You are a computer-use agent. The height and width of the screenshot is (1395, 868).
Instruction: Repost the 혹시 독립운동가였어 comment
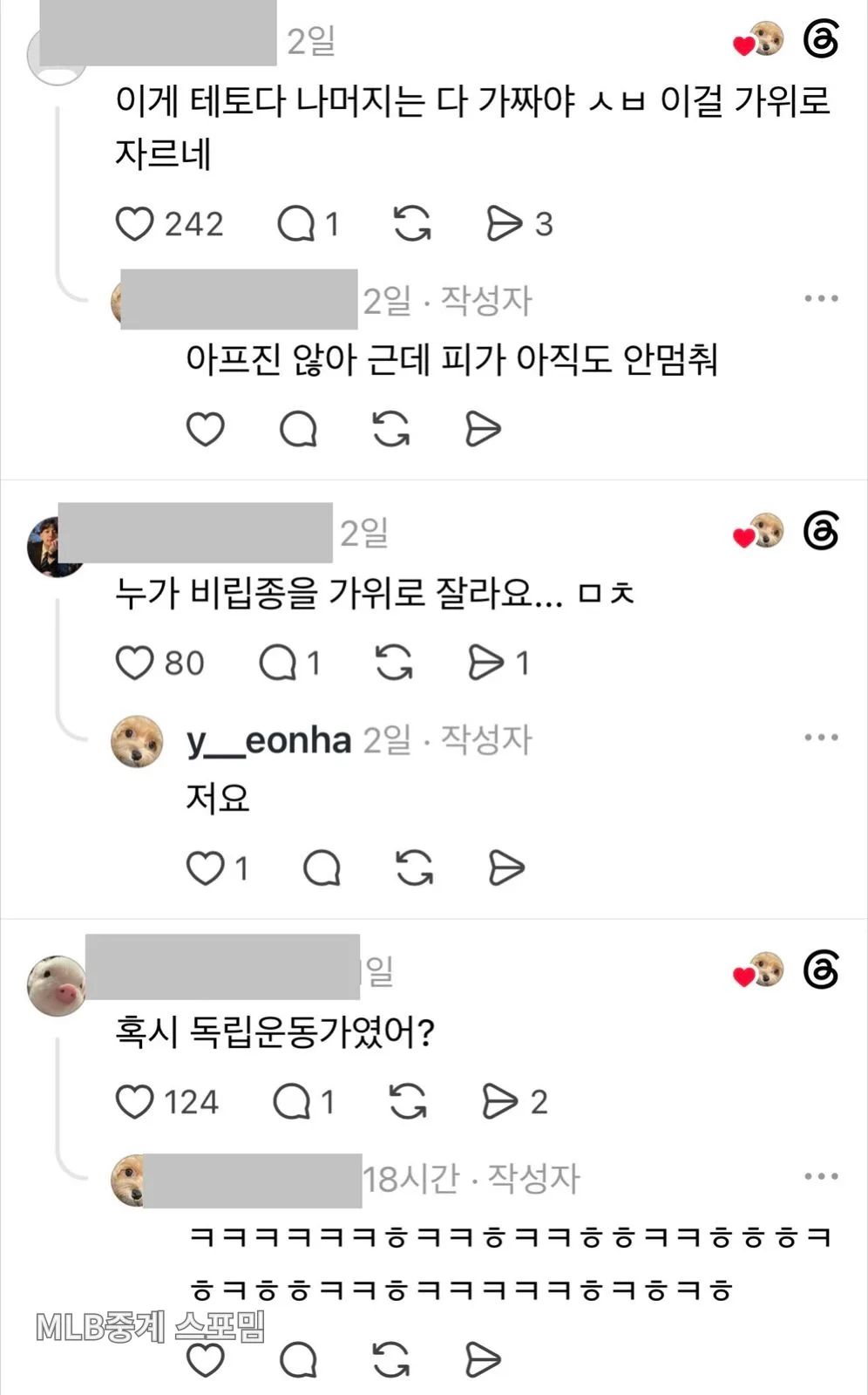pos(408,1102)
